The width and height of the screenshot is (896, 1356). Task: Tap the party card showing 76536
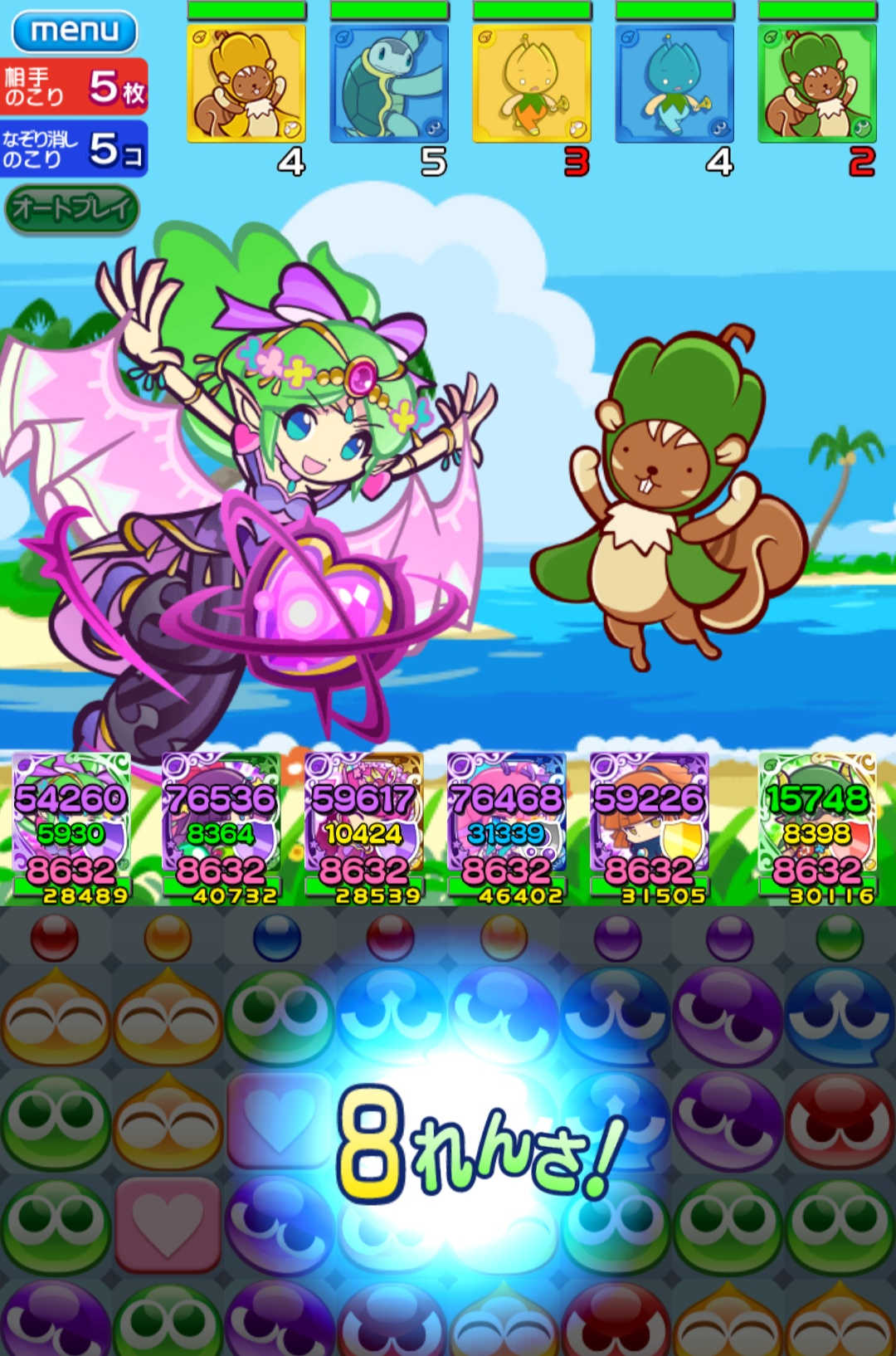click(x=221, y=826)
